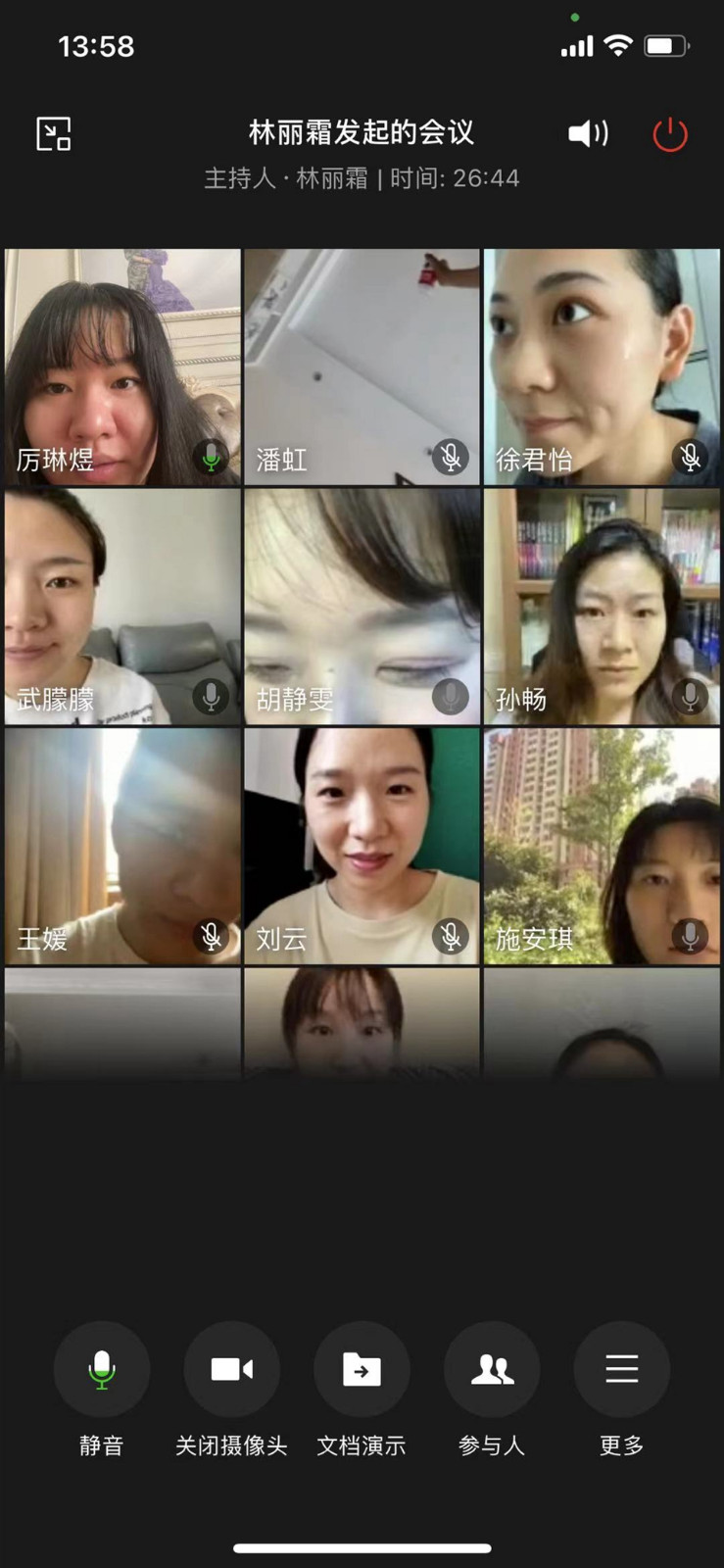Select 厉琳煜's video tile

pos(122,367)
